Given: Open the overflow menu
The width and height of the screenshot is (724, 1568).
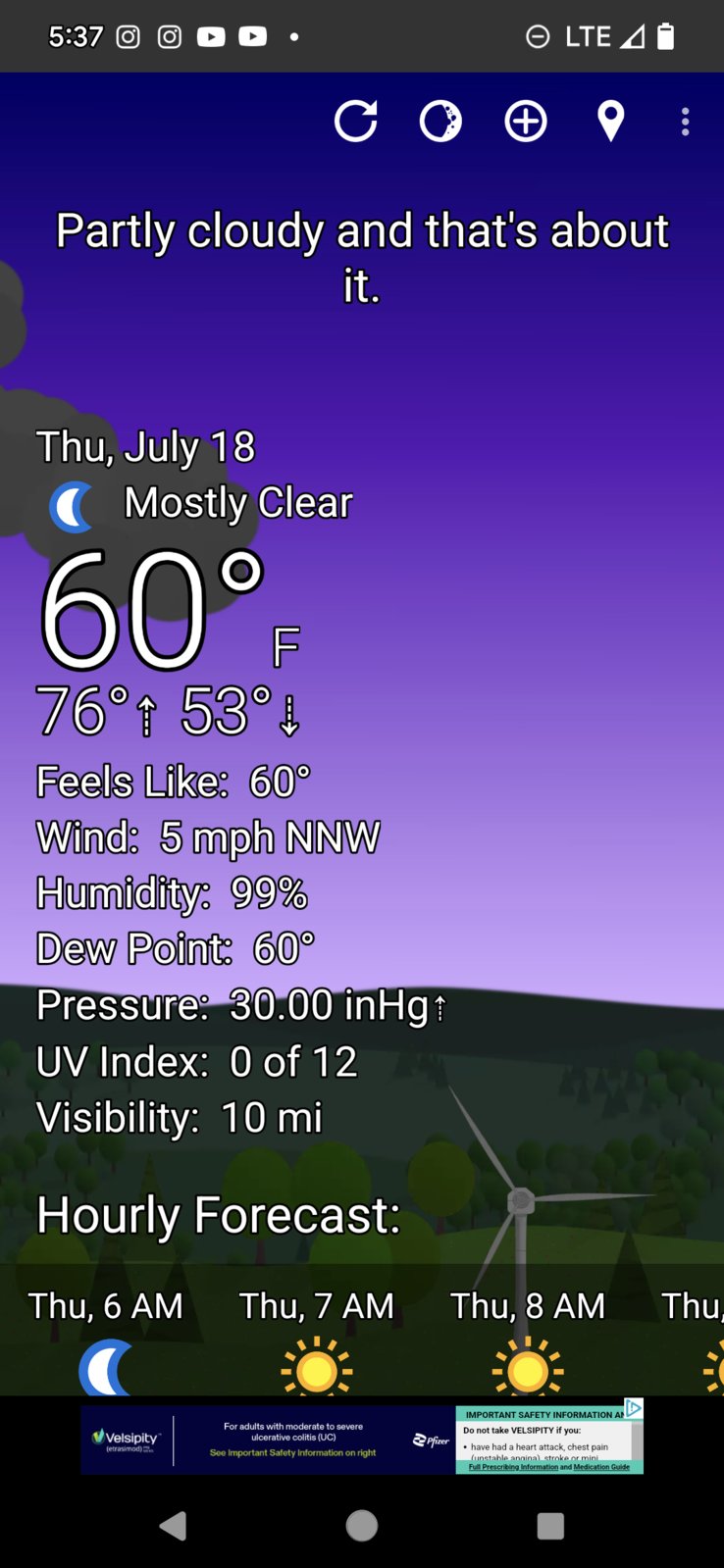Looking at the screenshot, I should pos(685,122).
